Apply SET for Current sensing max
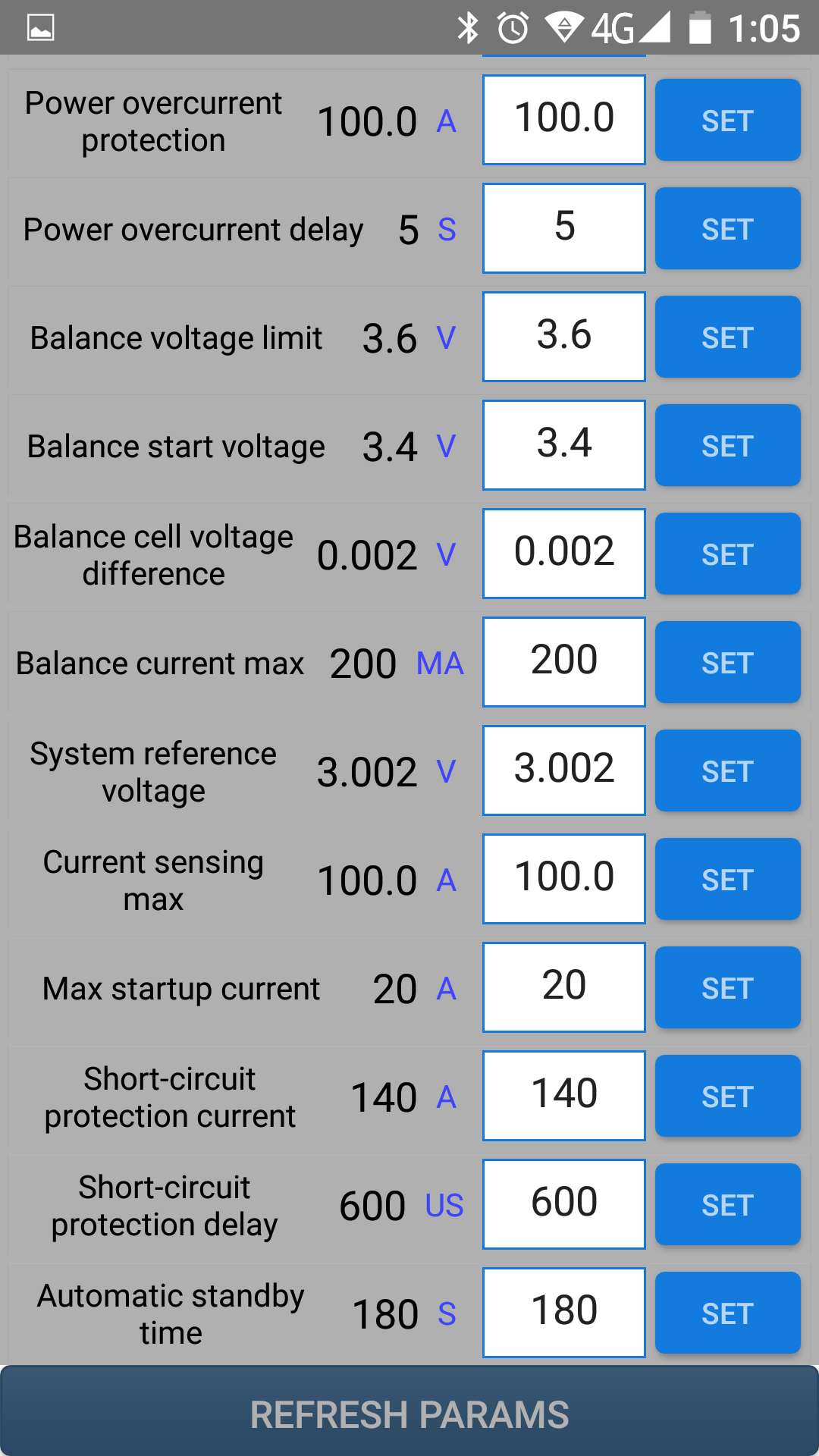 tap(727, 879)
